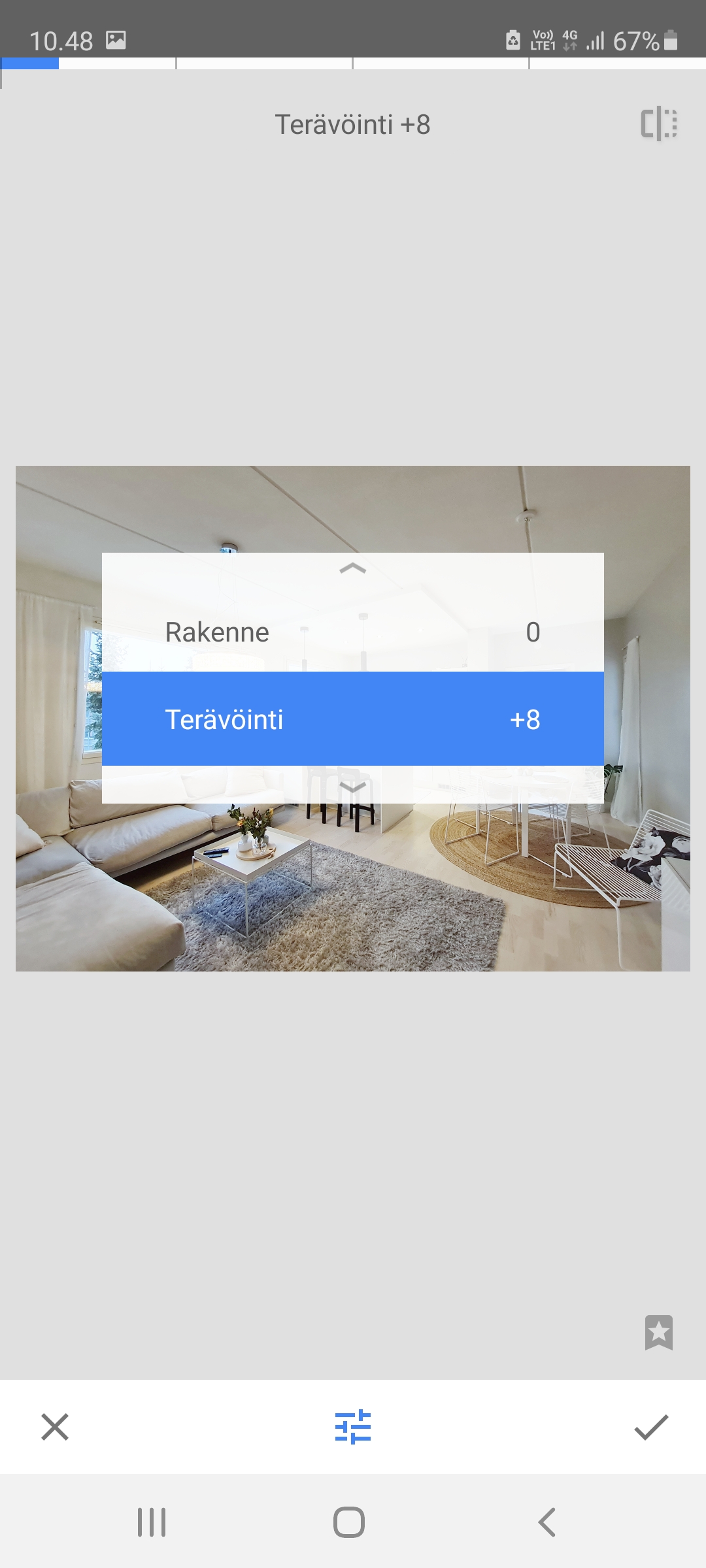The width and height of the screenshot is (706, 1568).
Task: Tap the compare before/after icon
Action: click(659, 124)
